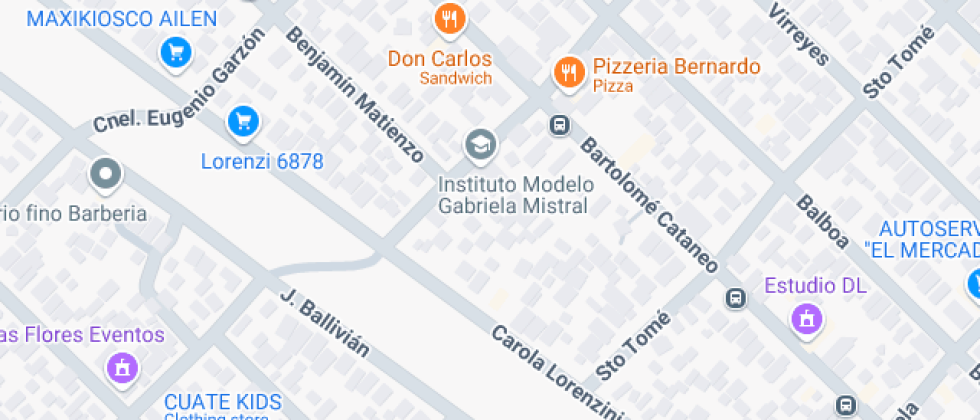The image size is (980, 420).
Task: Open the CUATE KIDS clothing store label
Action: (221, 402)
